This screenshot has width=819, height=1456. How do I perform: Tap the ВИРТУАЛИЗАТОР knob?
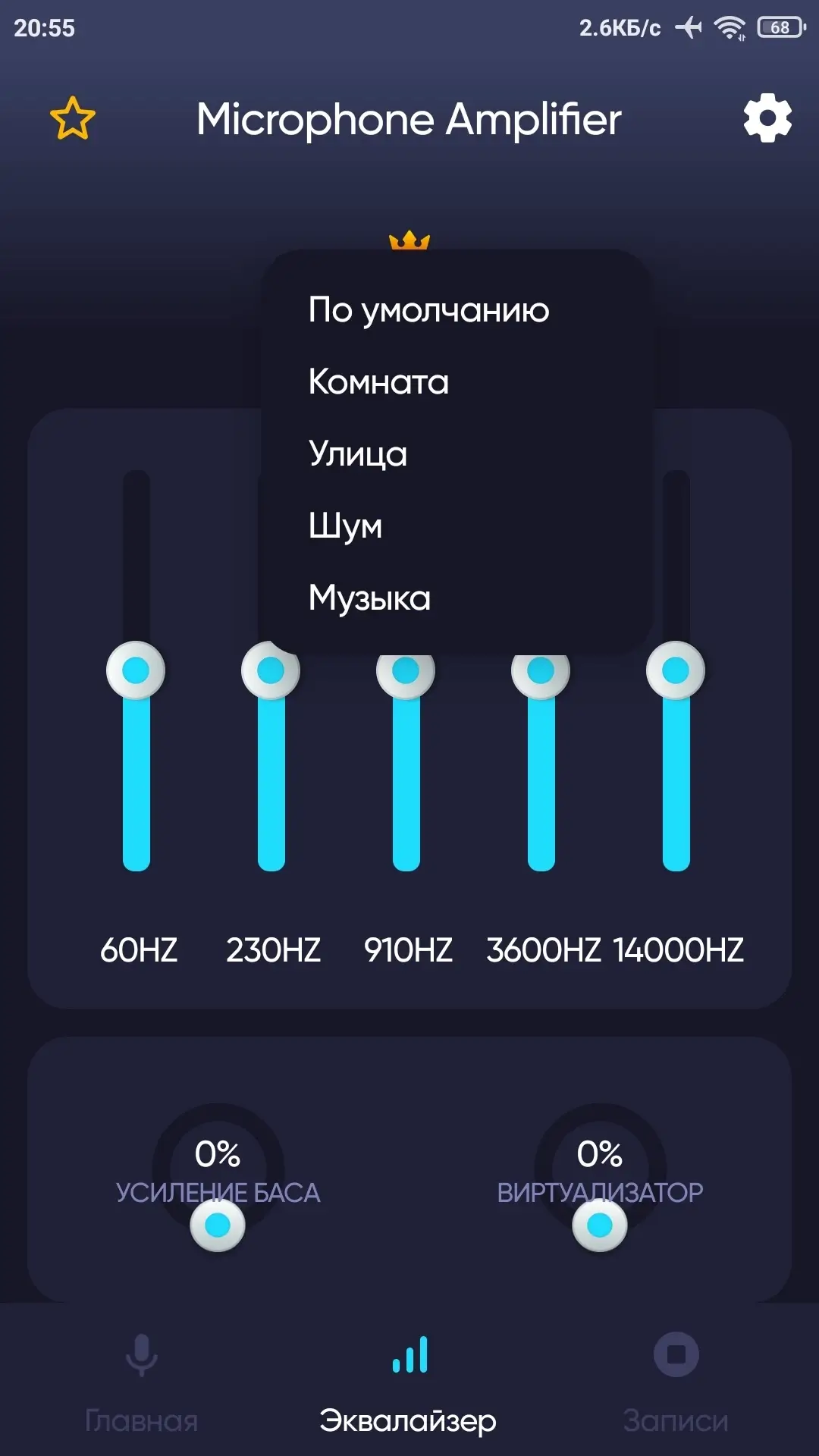(x=600, y=1224)
